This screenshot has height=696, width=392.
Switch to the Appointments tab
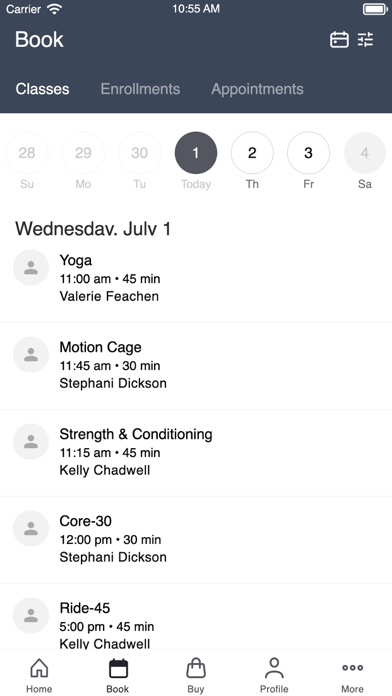click(257, 89)
